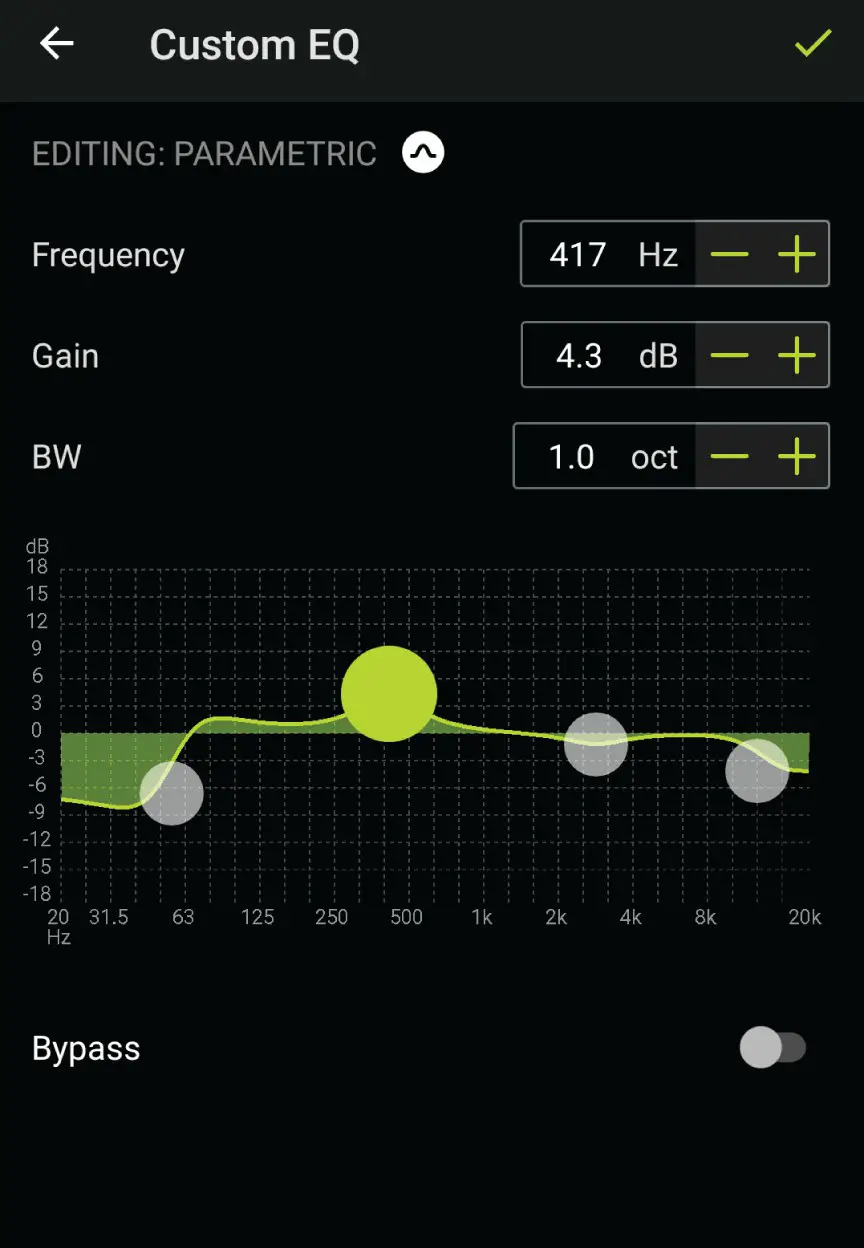Select the active green EQ band node
Image resolution: width=864 pixels, height=1248 pixels.
pos(389,694)
